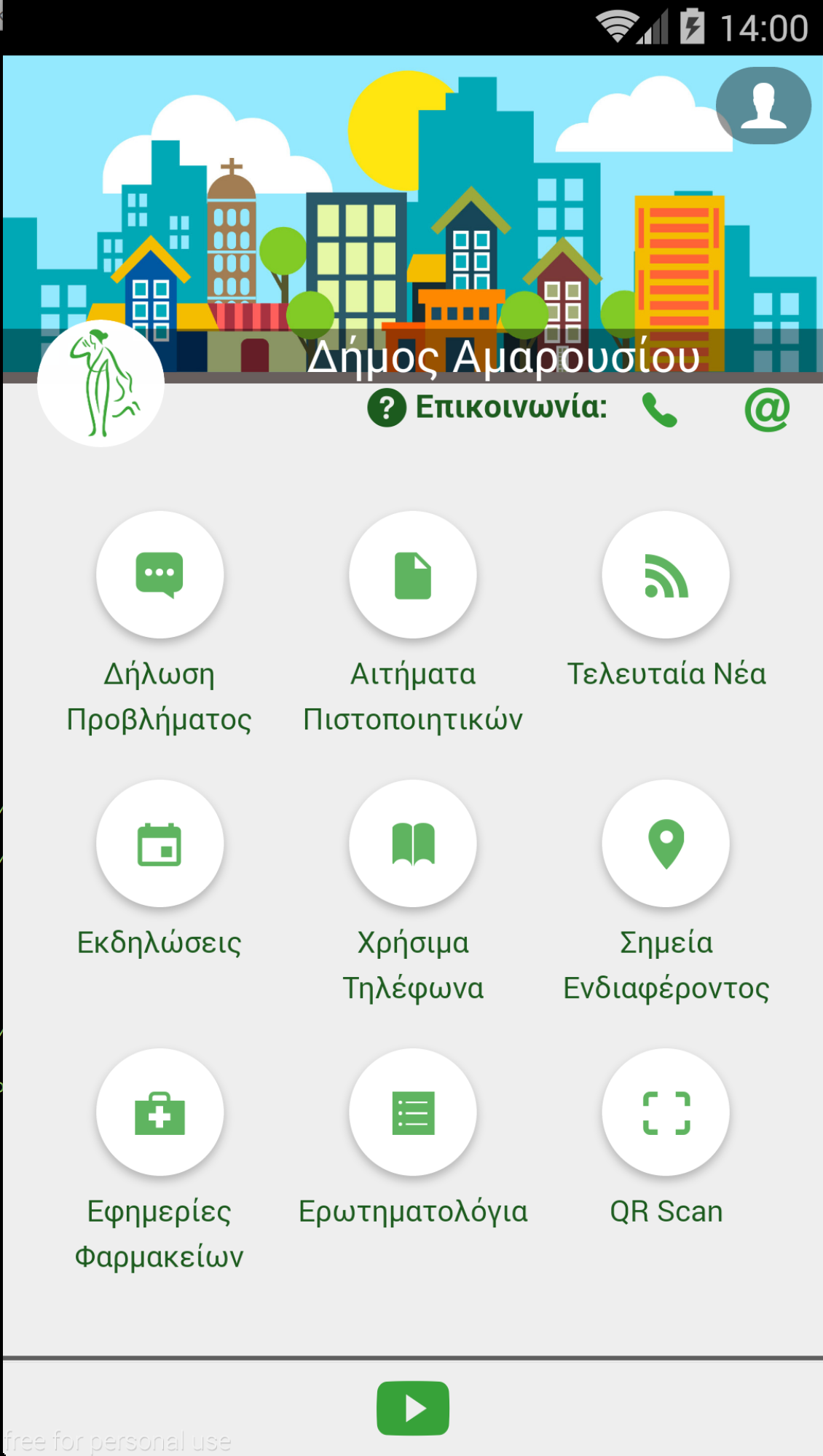The width and height of the screenshot is (823, 1456).
Task: Open the Χρήσιμα Τηλέφωνα directory icon
Action: pyautogui.click(x=412, y=842)
